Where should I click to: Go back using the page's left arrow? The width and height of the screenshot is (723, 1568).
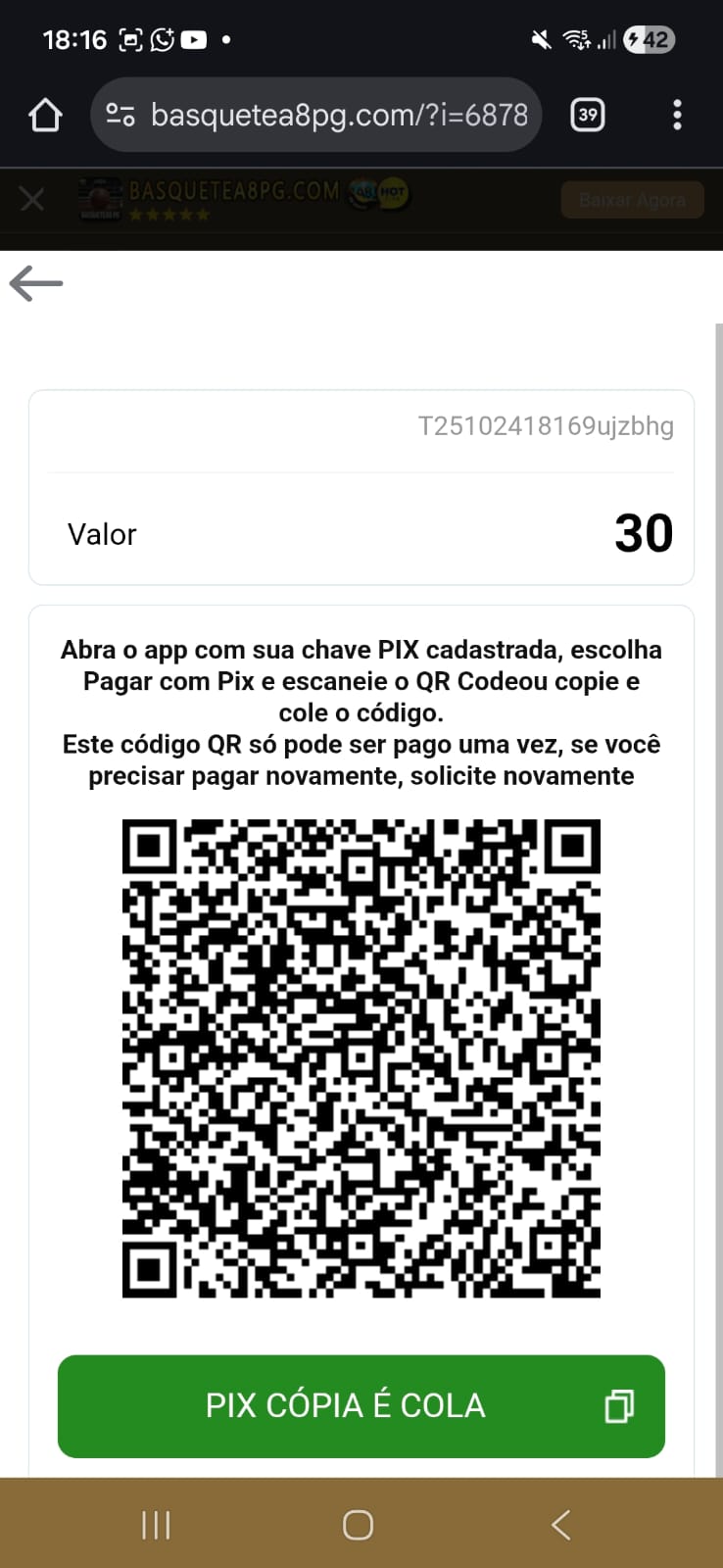[x=36, y=283]
